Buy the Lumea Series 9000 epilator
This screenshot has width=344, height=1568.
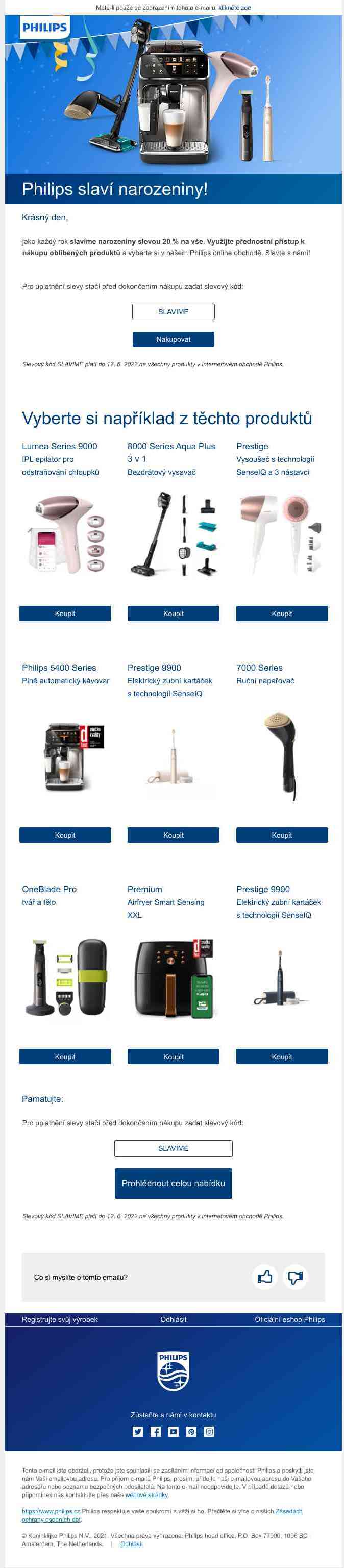[x=65, y=614]
